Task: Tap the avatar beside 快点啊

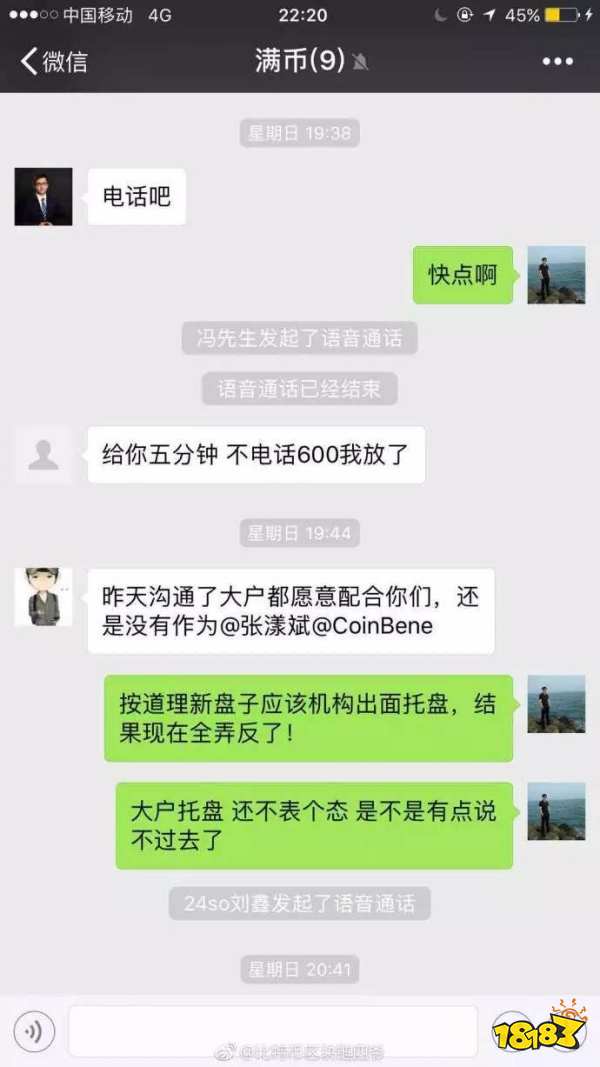Action: pyautogui.click(x=556, y=275)
